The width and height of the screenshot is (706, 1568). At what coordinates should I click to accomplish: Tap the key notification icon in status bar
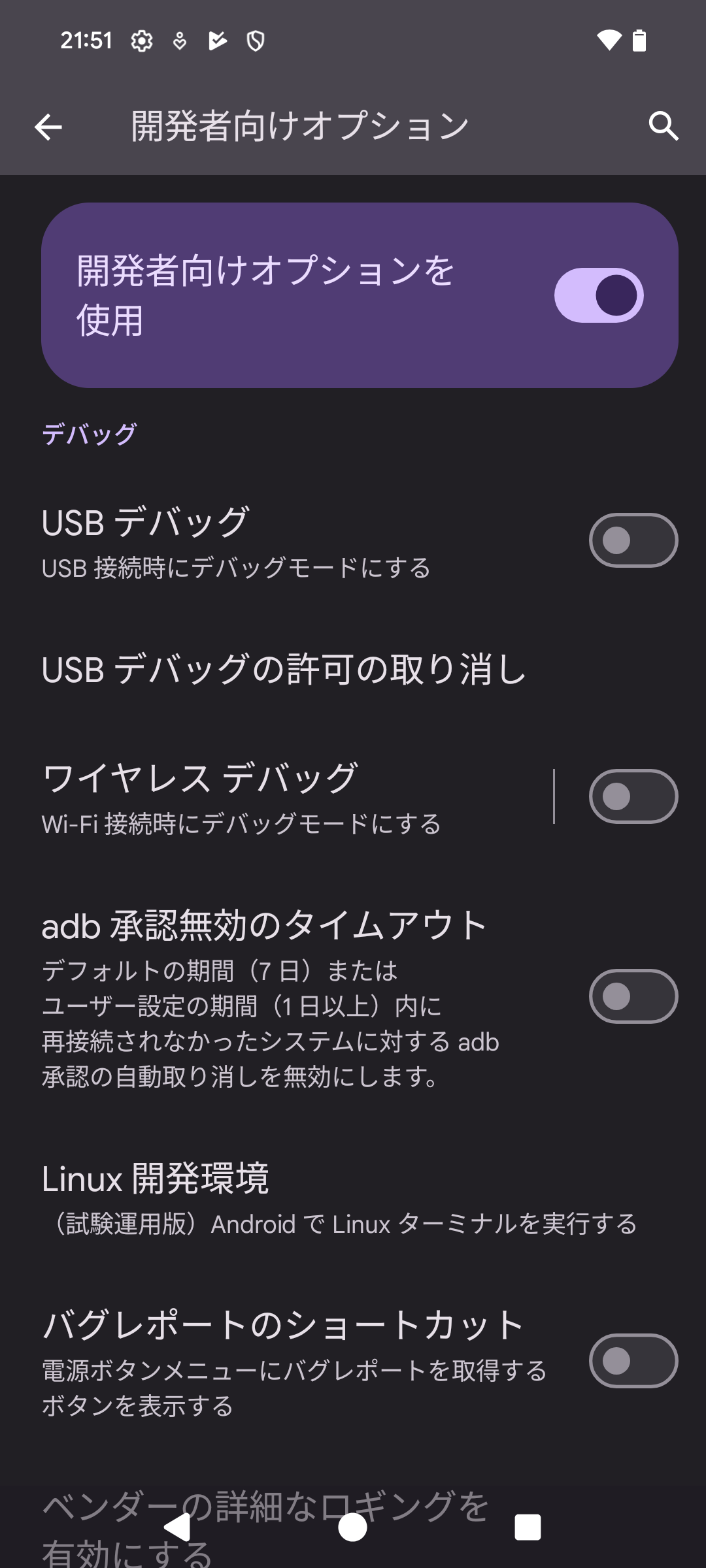point(180,41)
